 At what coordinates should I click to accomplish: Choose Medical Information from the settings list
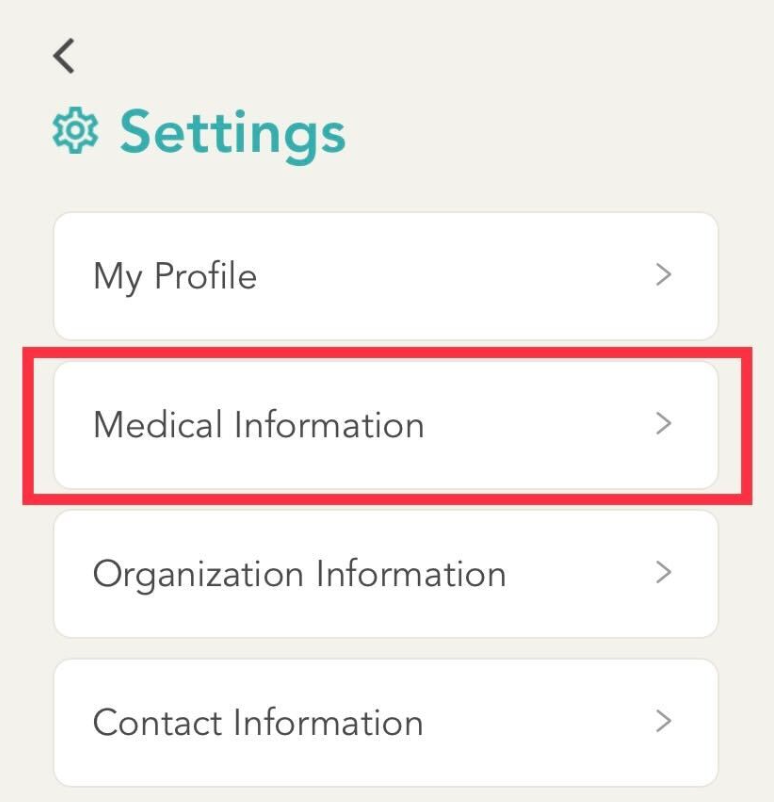tap(387, 424)
